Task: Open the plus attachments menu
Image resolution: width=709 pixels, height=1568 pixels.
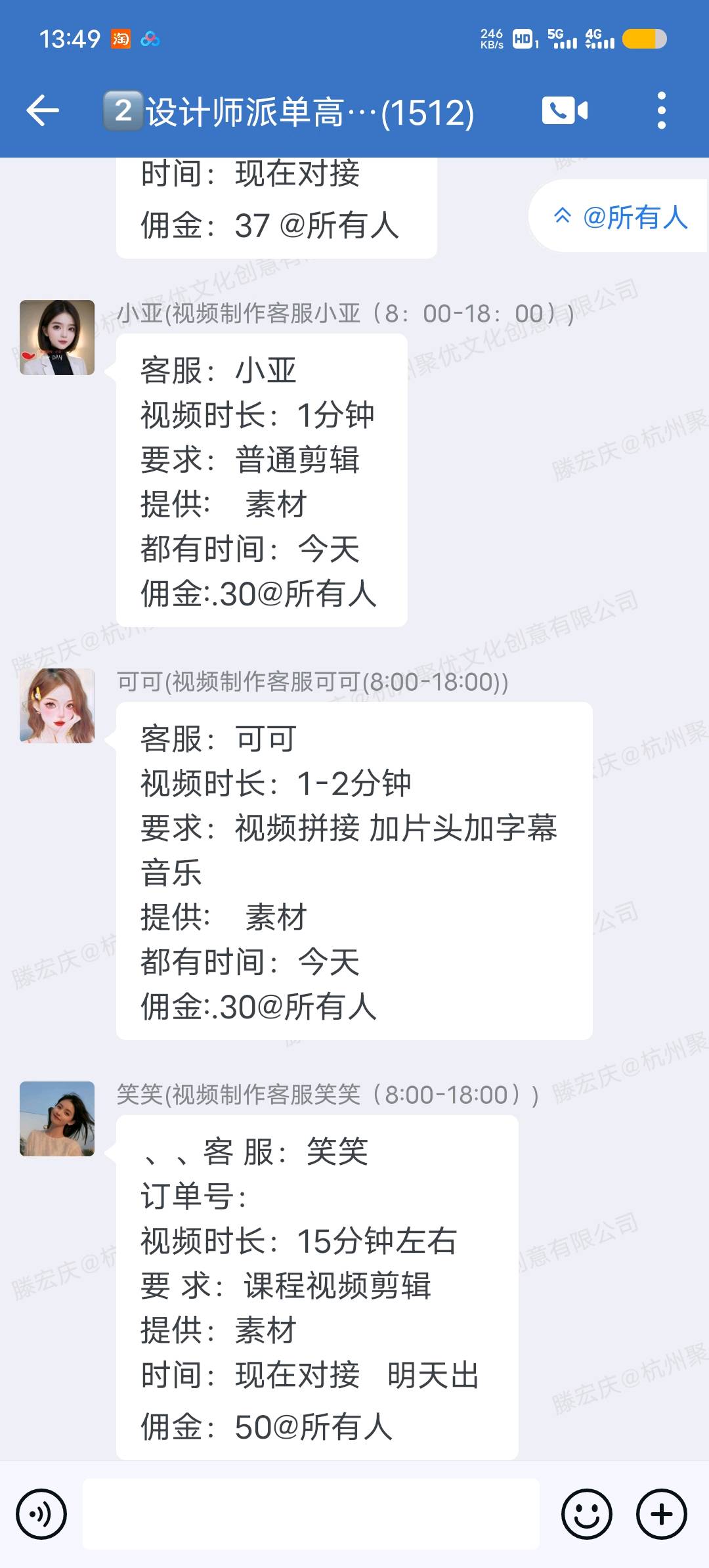Action: pos(661,1514)
